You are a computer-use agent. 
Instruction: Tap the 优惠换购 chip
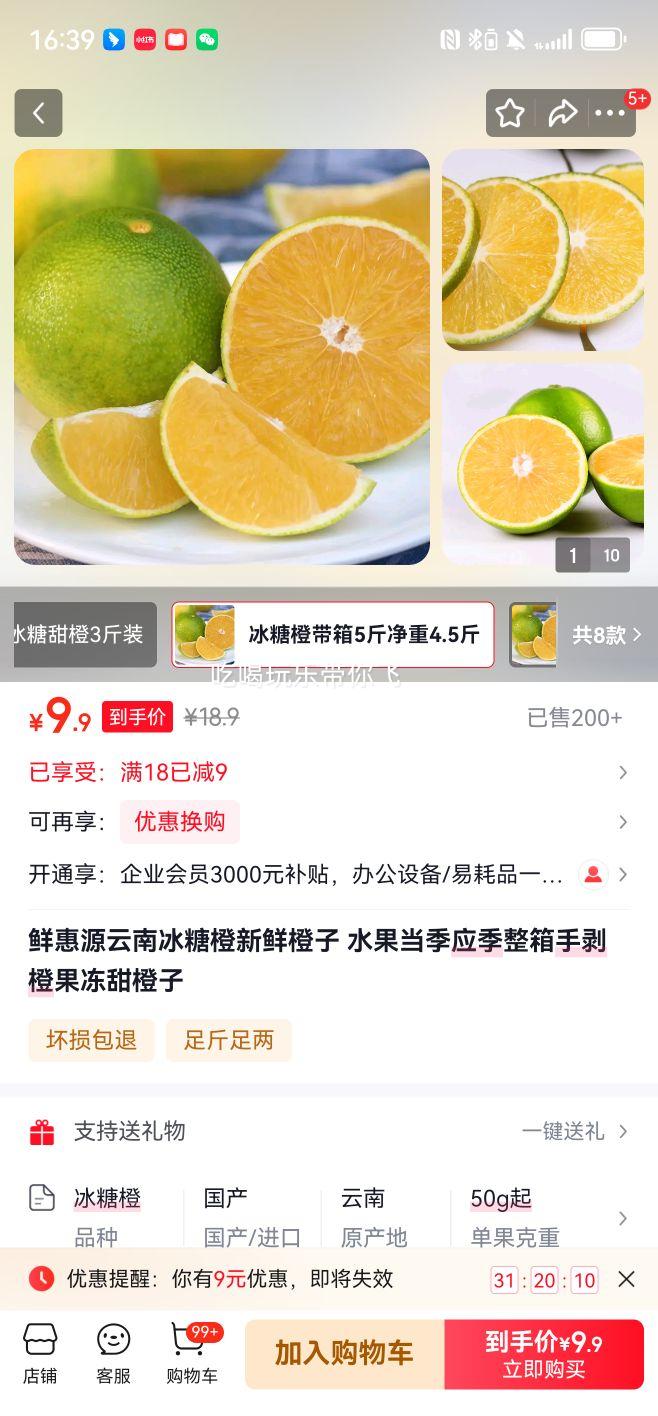pyautogui.click(x=180, y=822)
